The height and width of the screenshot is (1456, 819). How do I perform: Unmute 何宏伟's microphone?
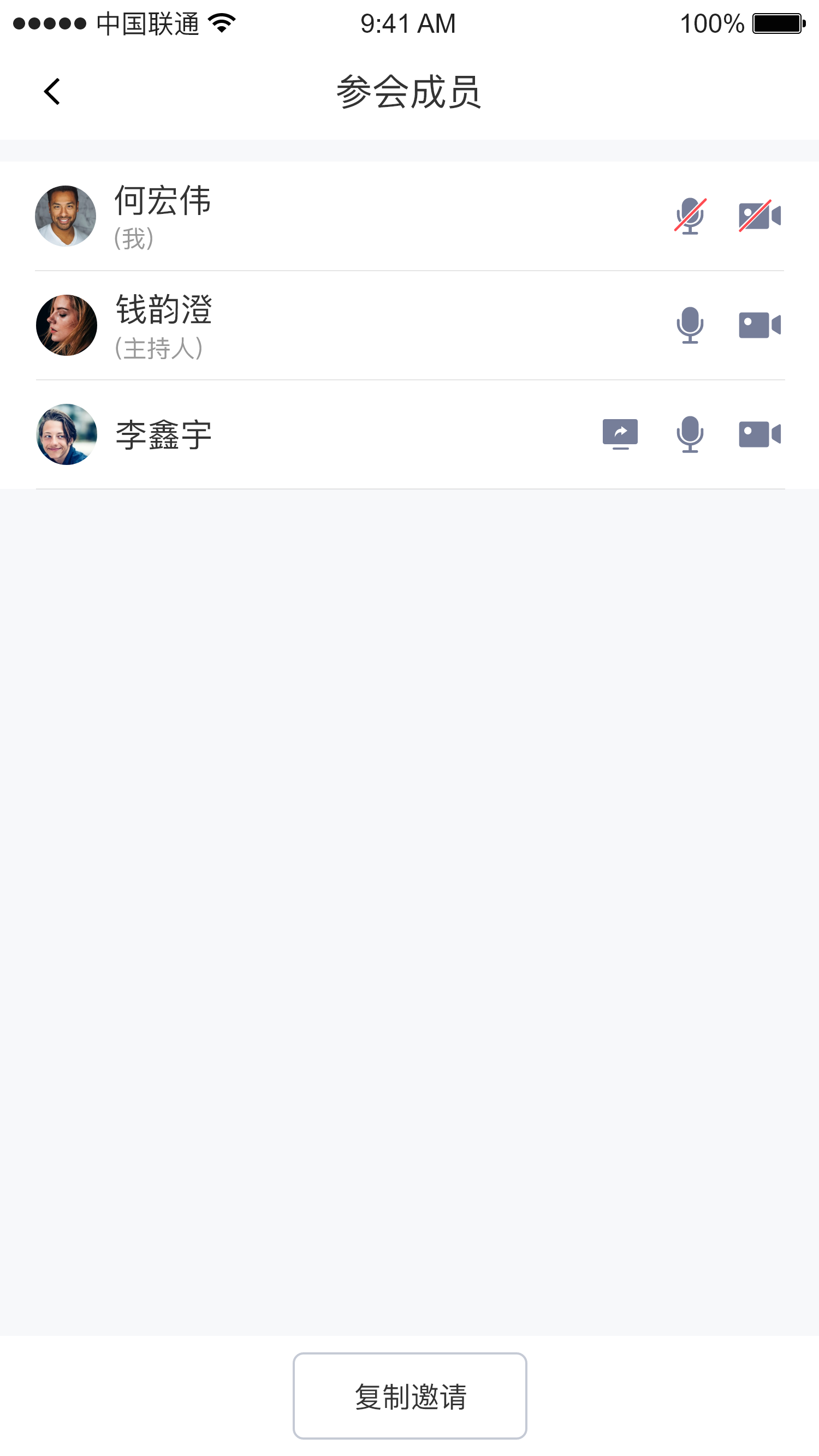690,216
